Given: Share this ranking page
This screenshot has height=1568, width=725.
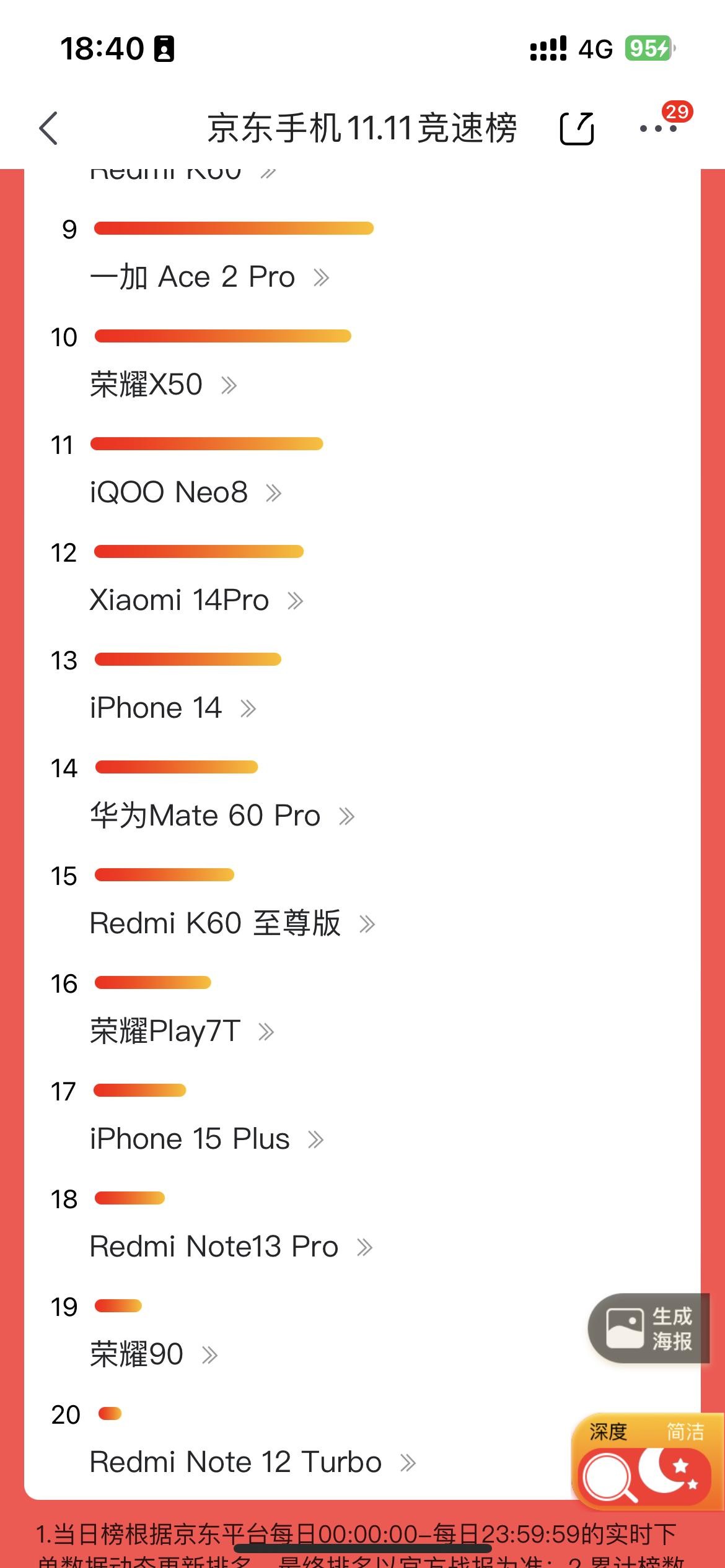Looking at the screenshot, I should (x=576, y=129).
